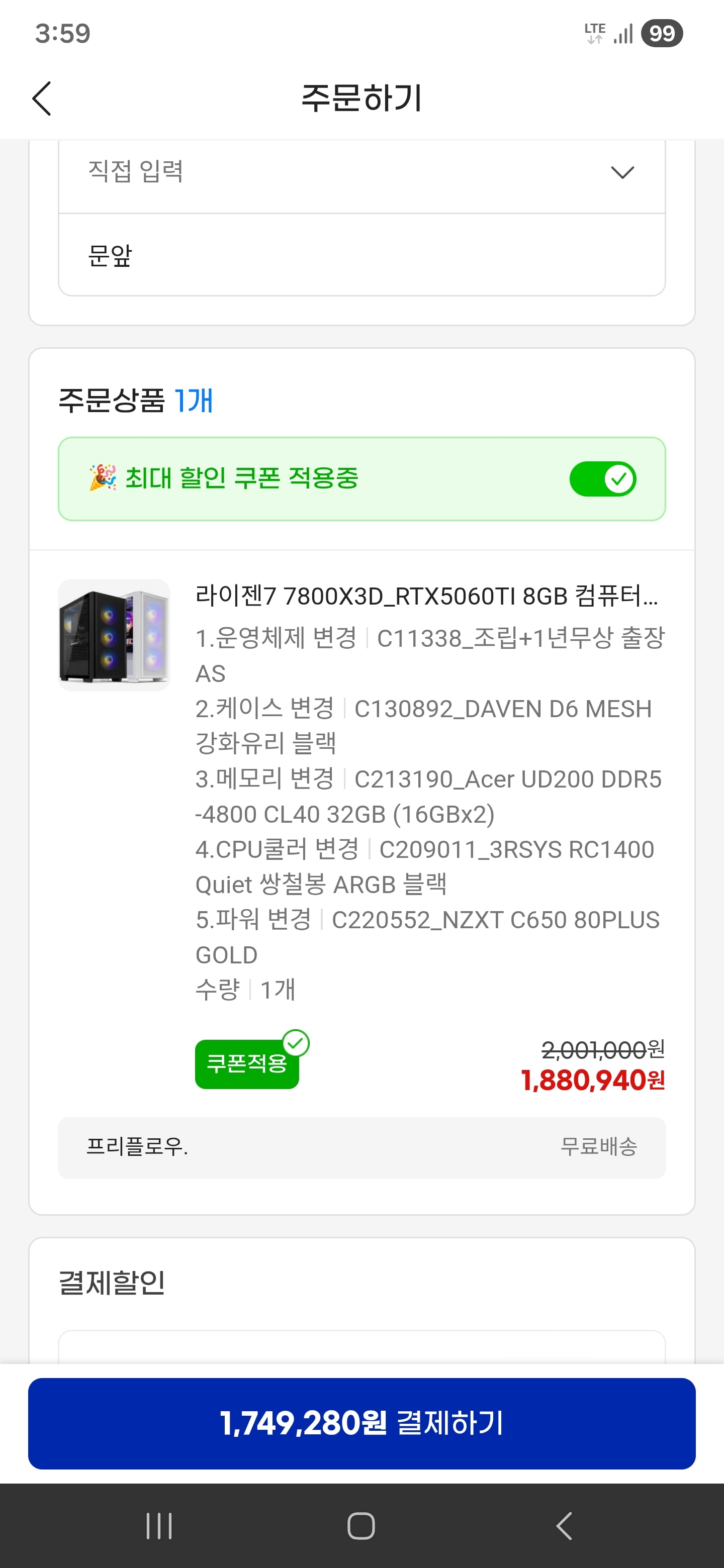The image size is (724, 1568).
Task: Re-enable the maximum discount coupon toggle
Action: point(603,478)
